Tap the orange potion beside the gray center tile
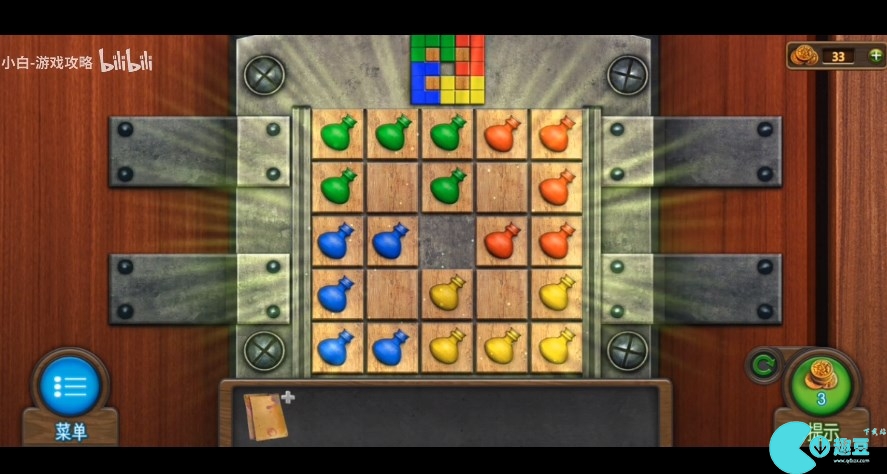This screenshot has height=474, width=887. coord(500,241)
